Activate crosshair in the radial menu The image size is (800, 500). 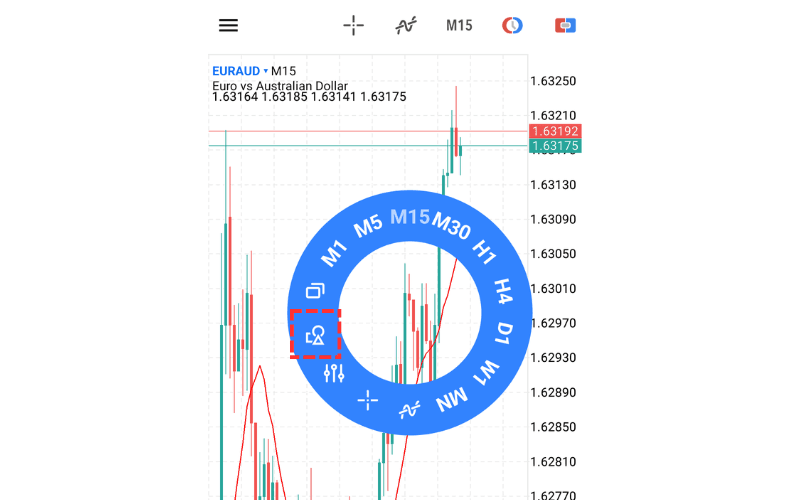(368, 400)
